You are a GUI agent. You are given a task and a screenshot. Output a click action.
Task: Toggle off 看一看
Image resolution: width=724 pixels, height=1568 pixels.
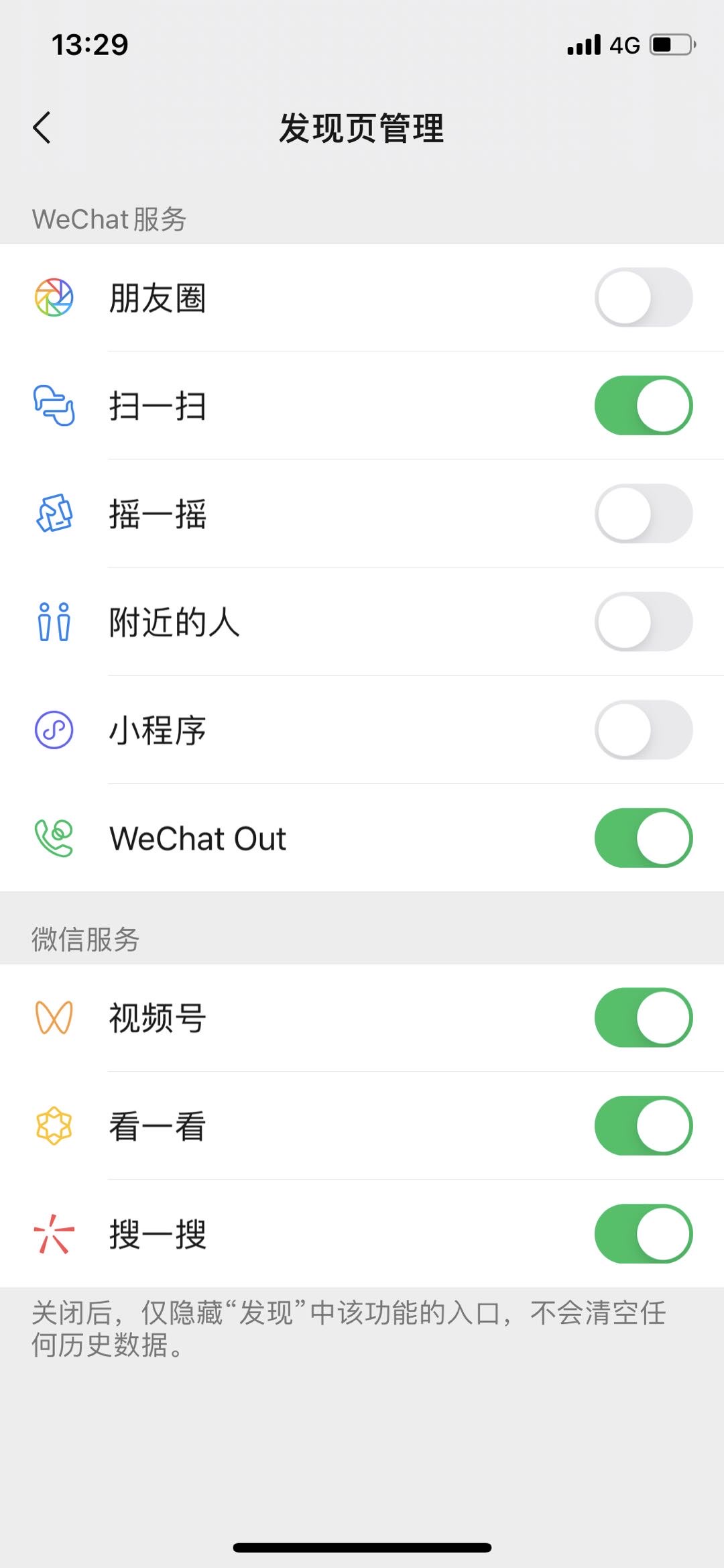[643, 1125]
